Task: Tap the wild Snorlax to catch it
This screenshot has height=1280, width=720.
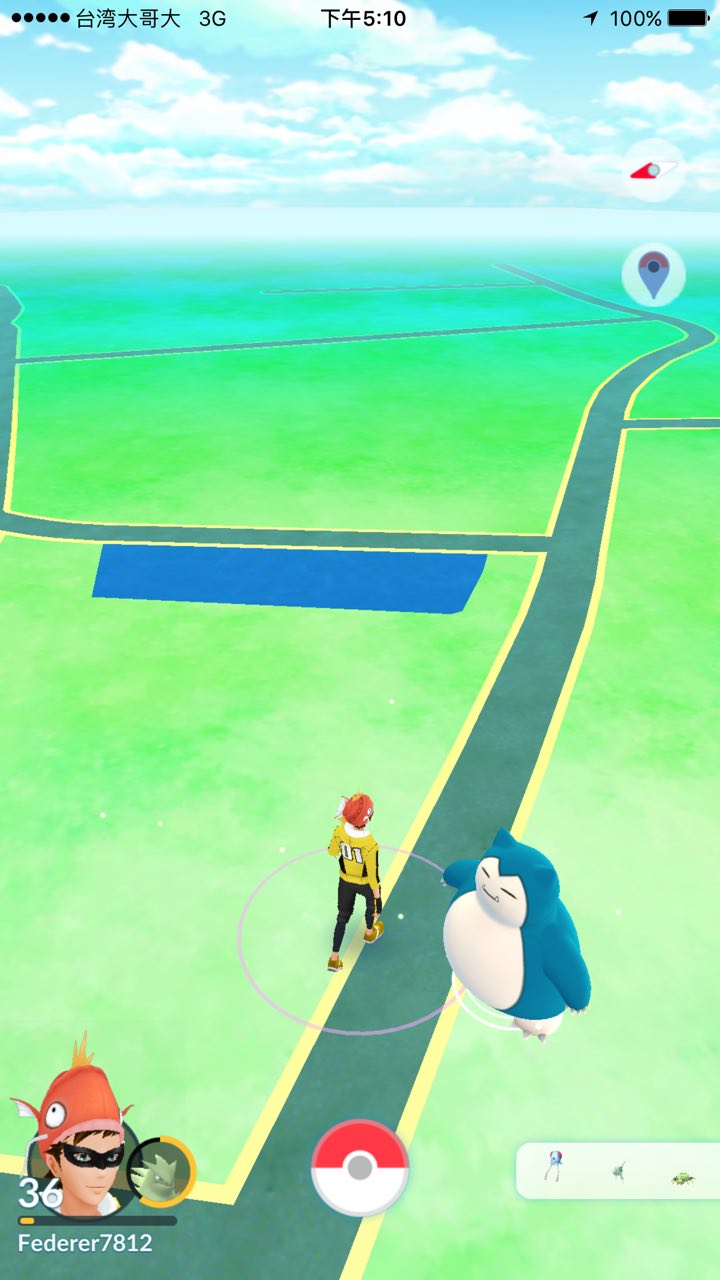Action: point(516,930)
